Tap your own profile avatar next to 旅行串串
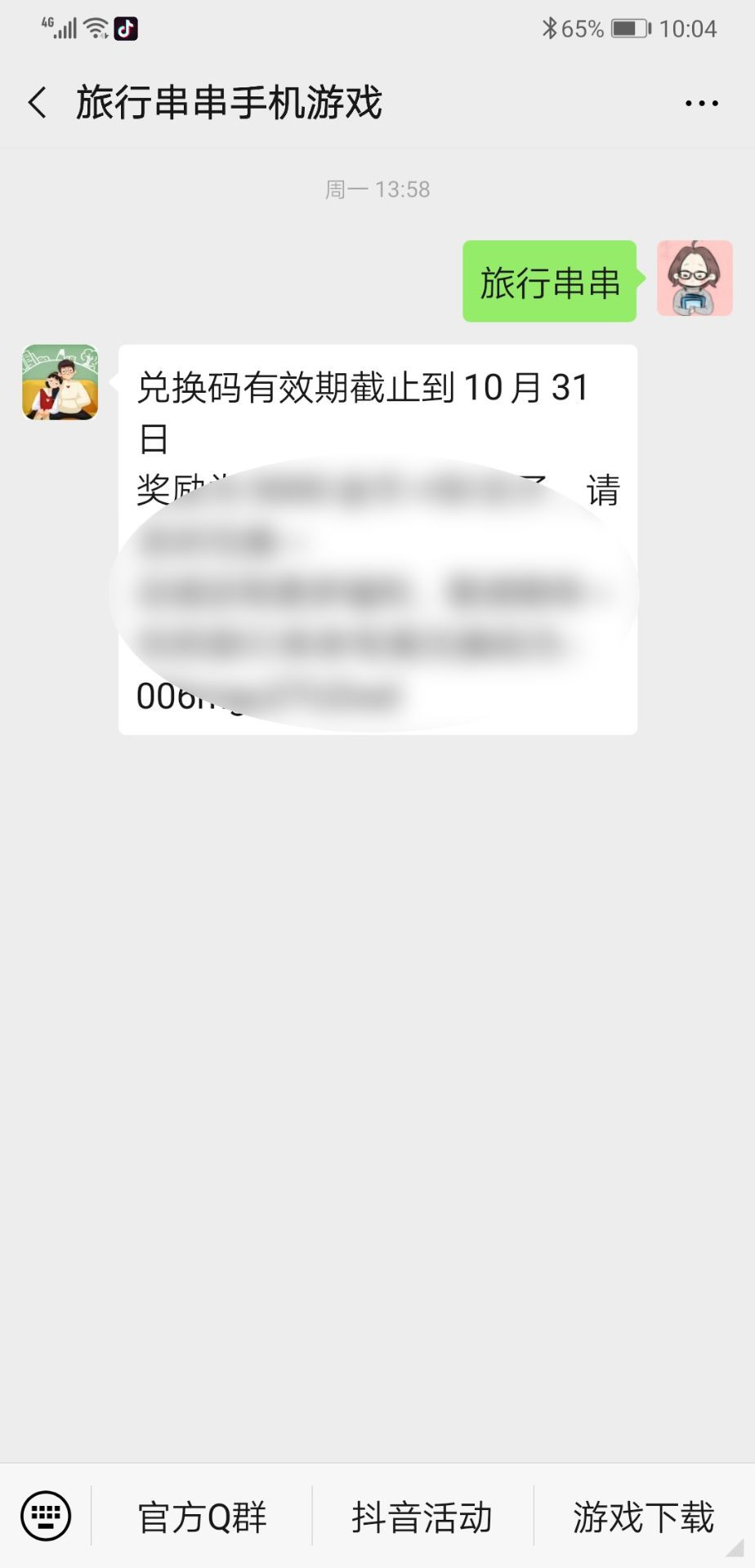755x1568 pixels. [x=695, y=278]
